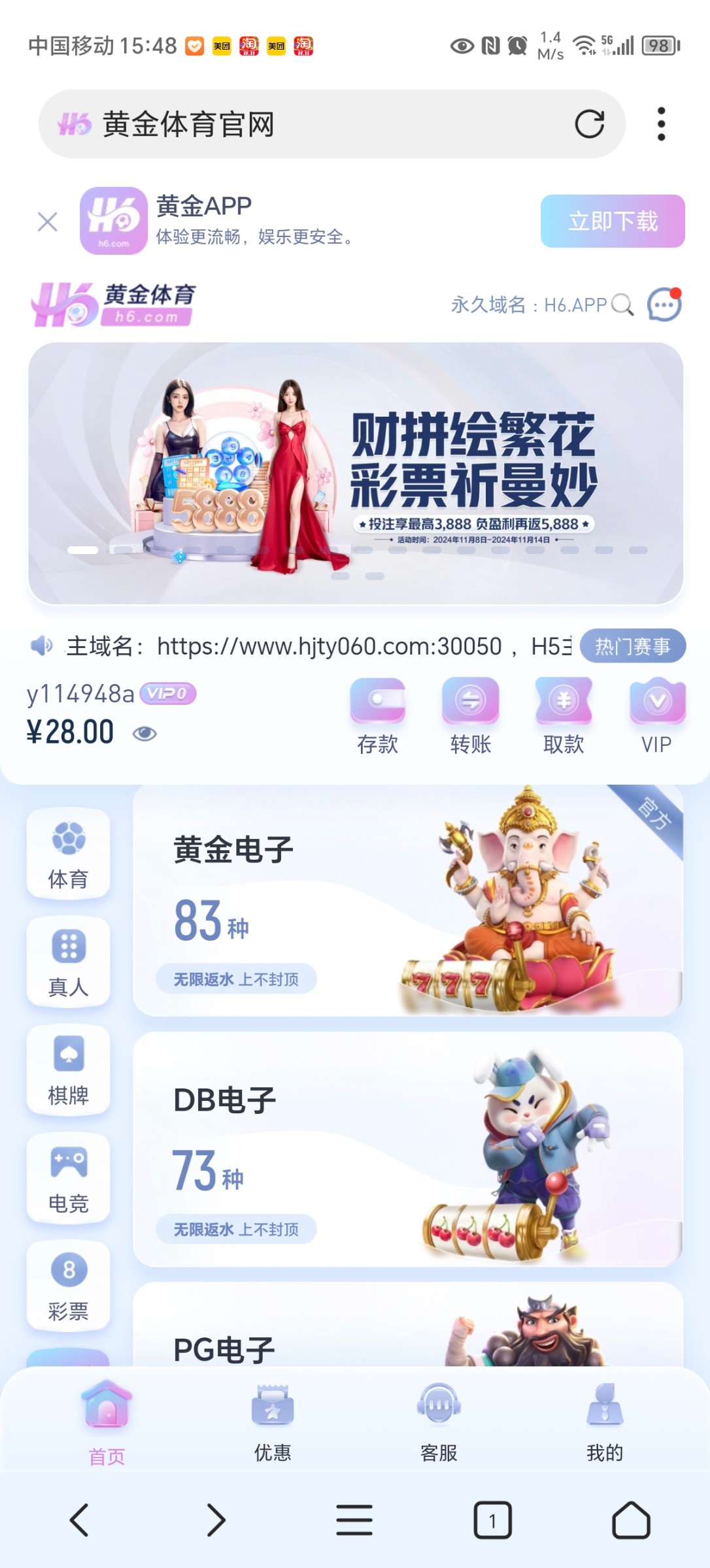The image size is (710, 1568).
Task: Open the search magnifier icon
Action: coord(622,305)
